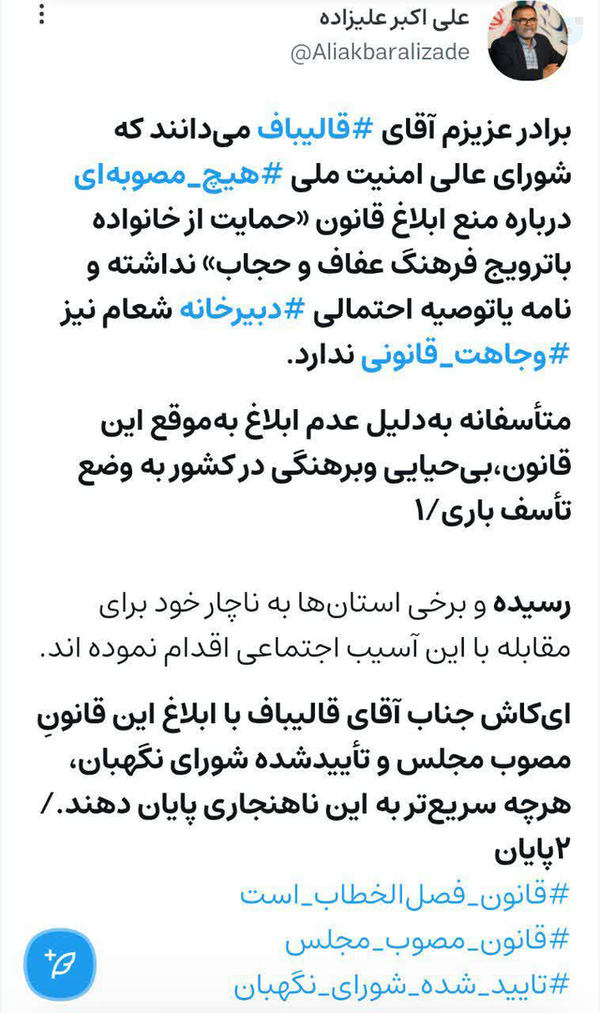This screenshot has height=1013, width=600.
Task: Compose a new post with floating button
Action: pos(60,964)
